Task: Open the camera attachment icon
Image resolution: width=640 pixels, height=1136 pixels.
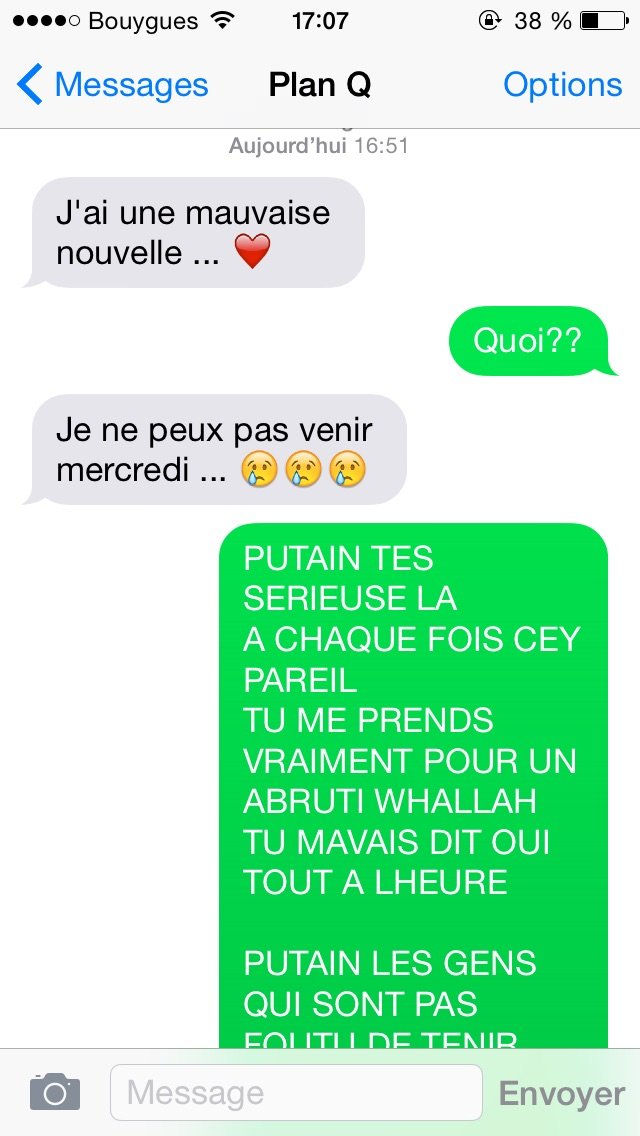Action: 54,1092
